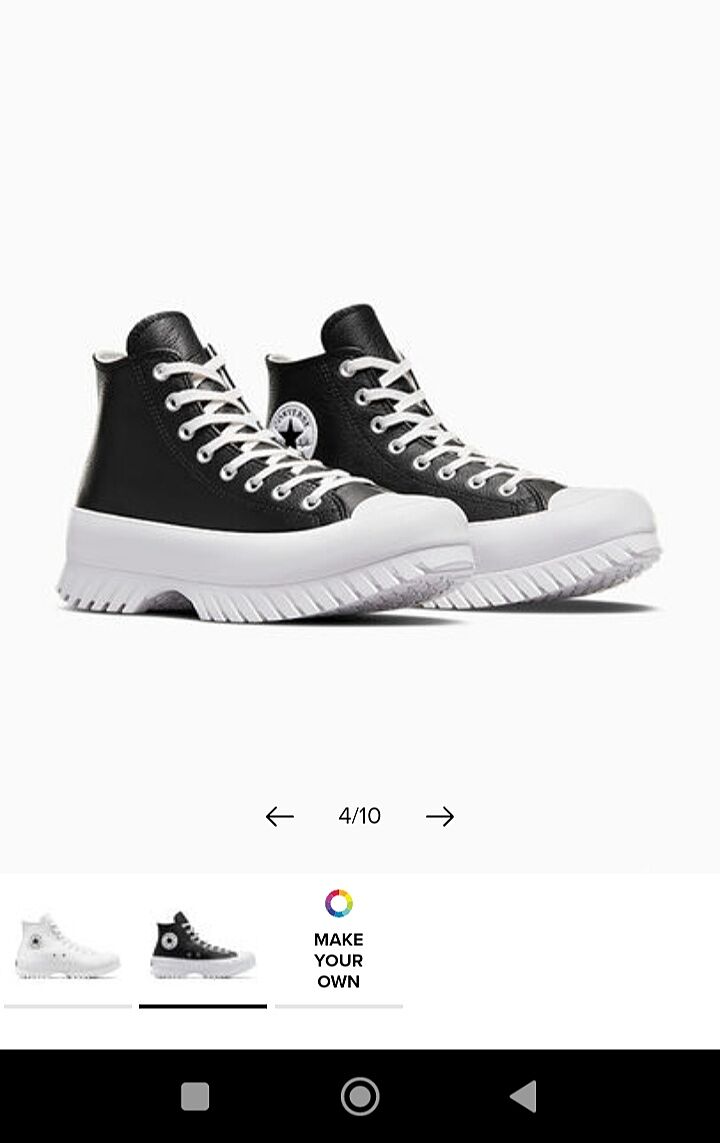Open recent apps overview

click(195, 1096)
